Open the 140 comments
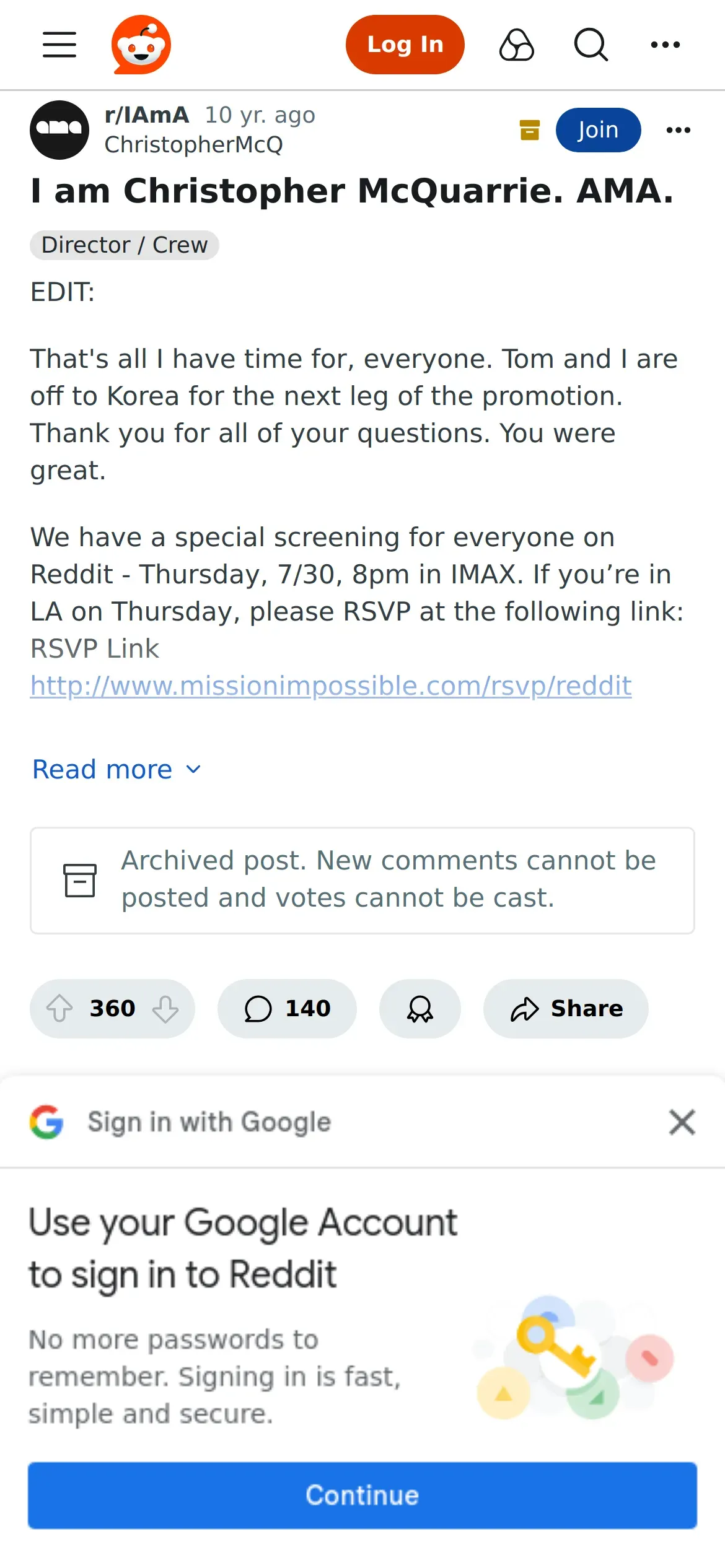725x1568 pixels. pyautogui.click(x=287, y=1008)
